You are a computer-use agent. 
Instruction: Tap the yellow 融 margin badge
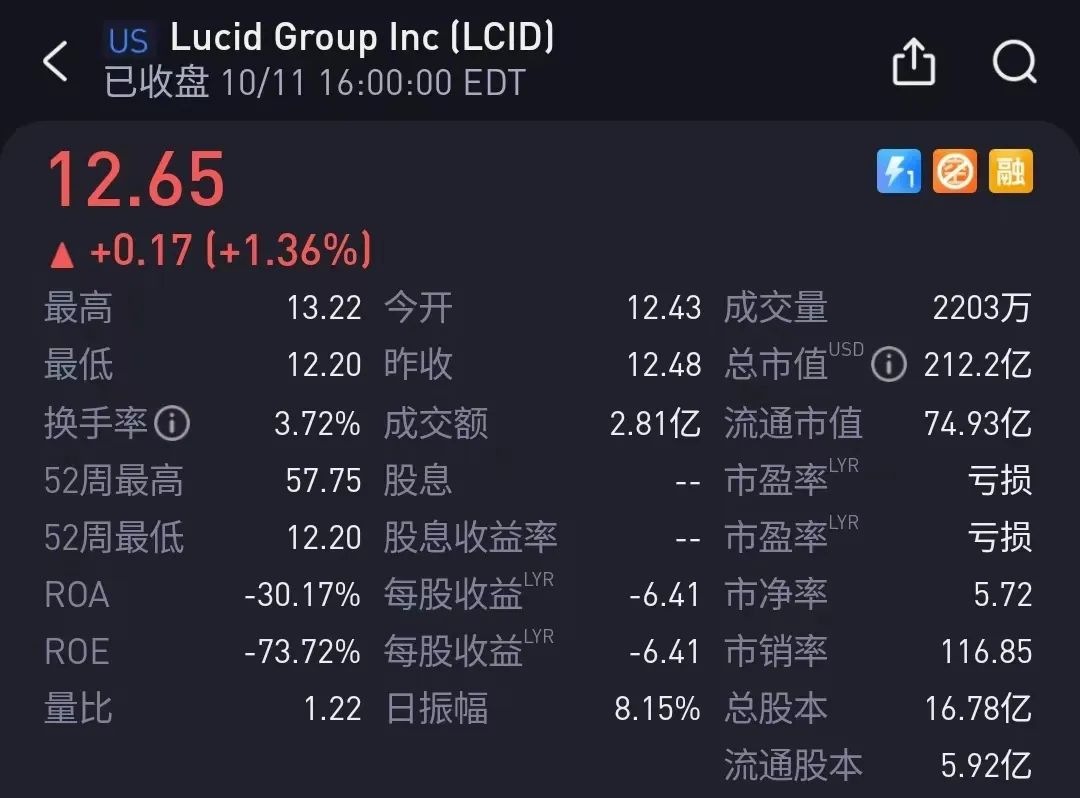point(1010,172)
